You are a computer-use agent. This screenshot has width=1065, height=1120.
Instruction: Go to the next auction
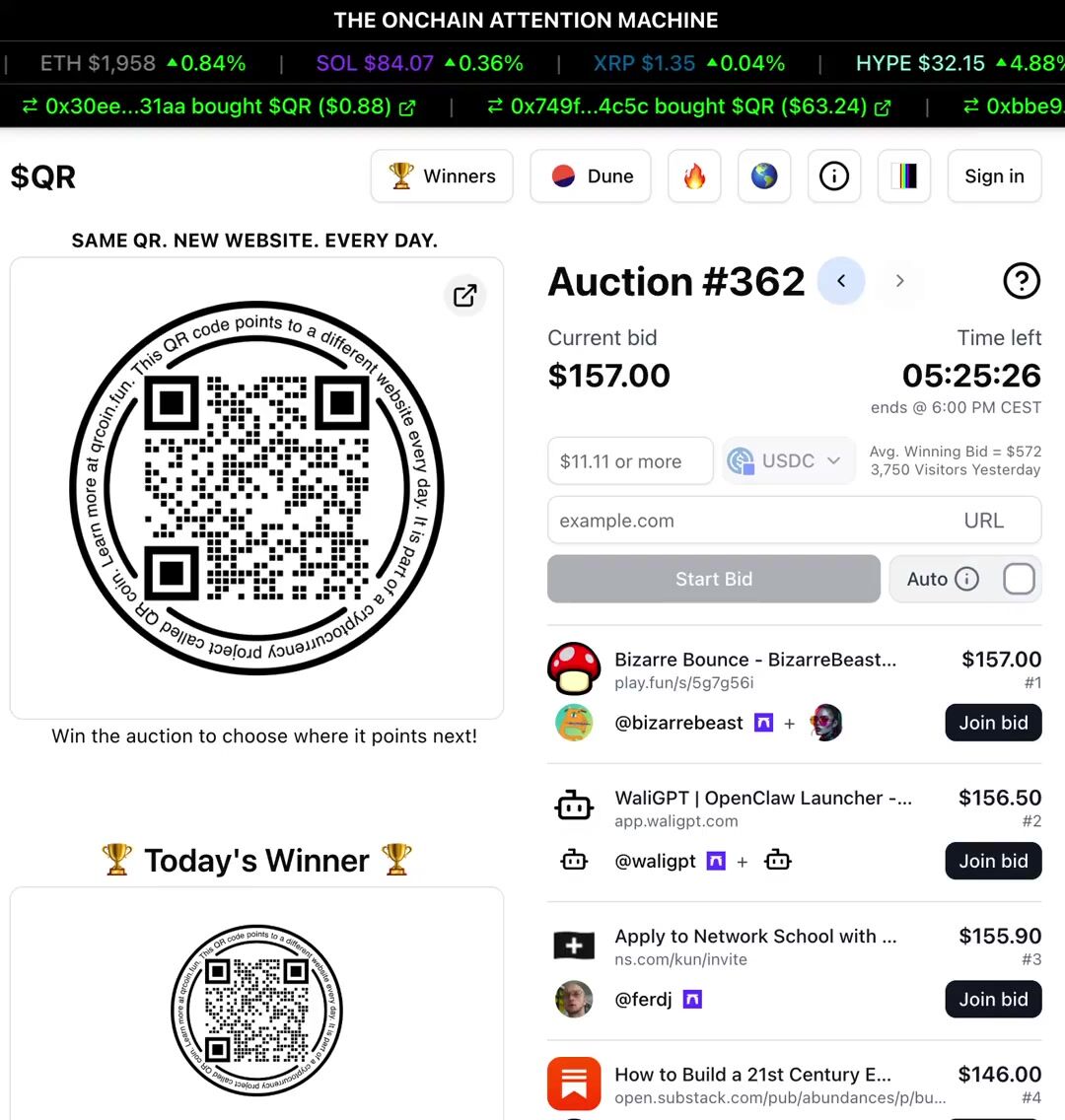point(899,281)
